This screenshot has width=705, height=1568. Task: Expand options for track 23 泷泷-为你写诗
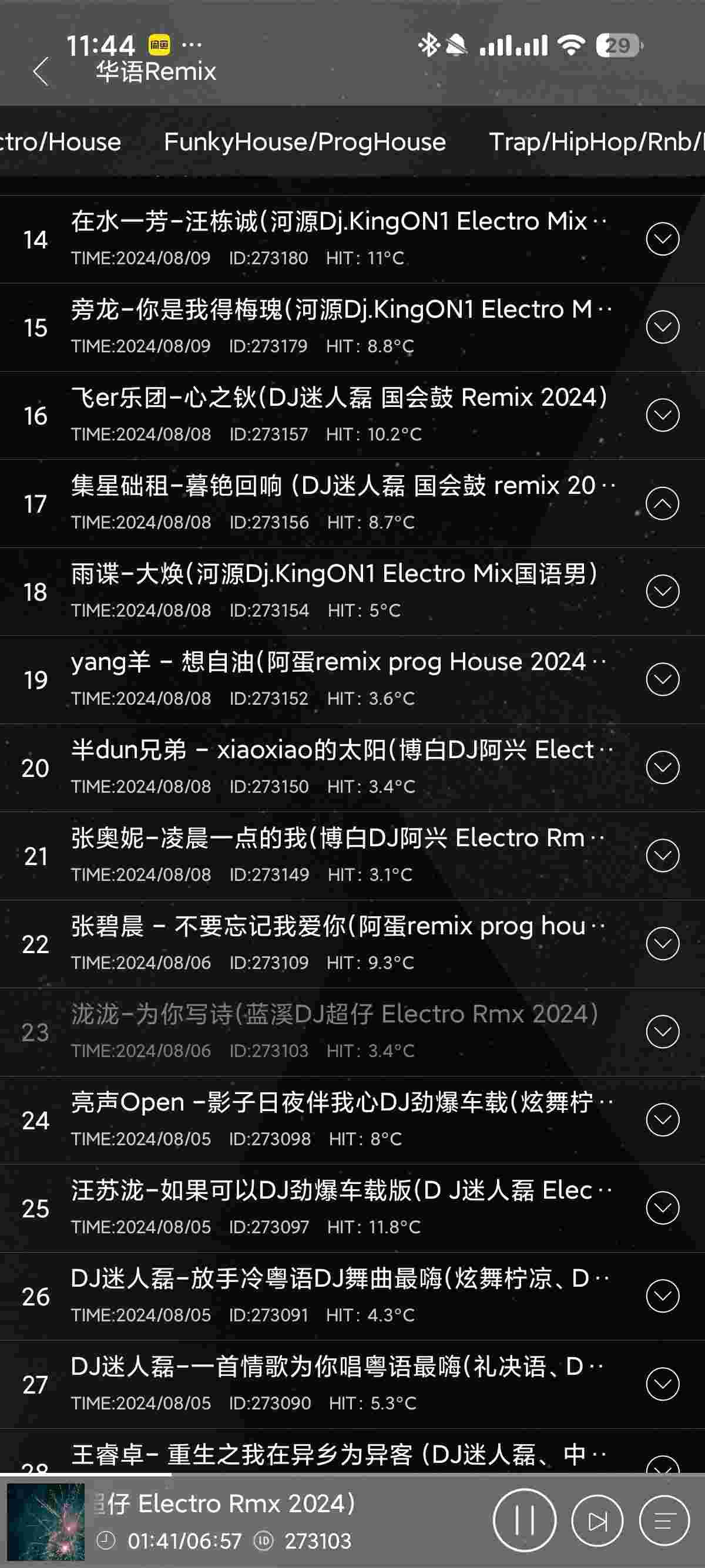[x=662, y=1032]
